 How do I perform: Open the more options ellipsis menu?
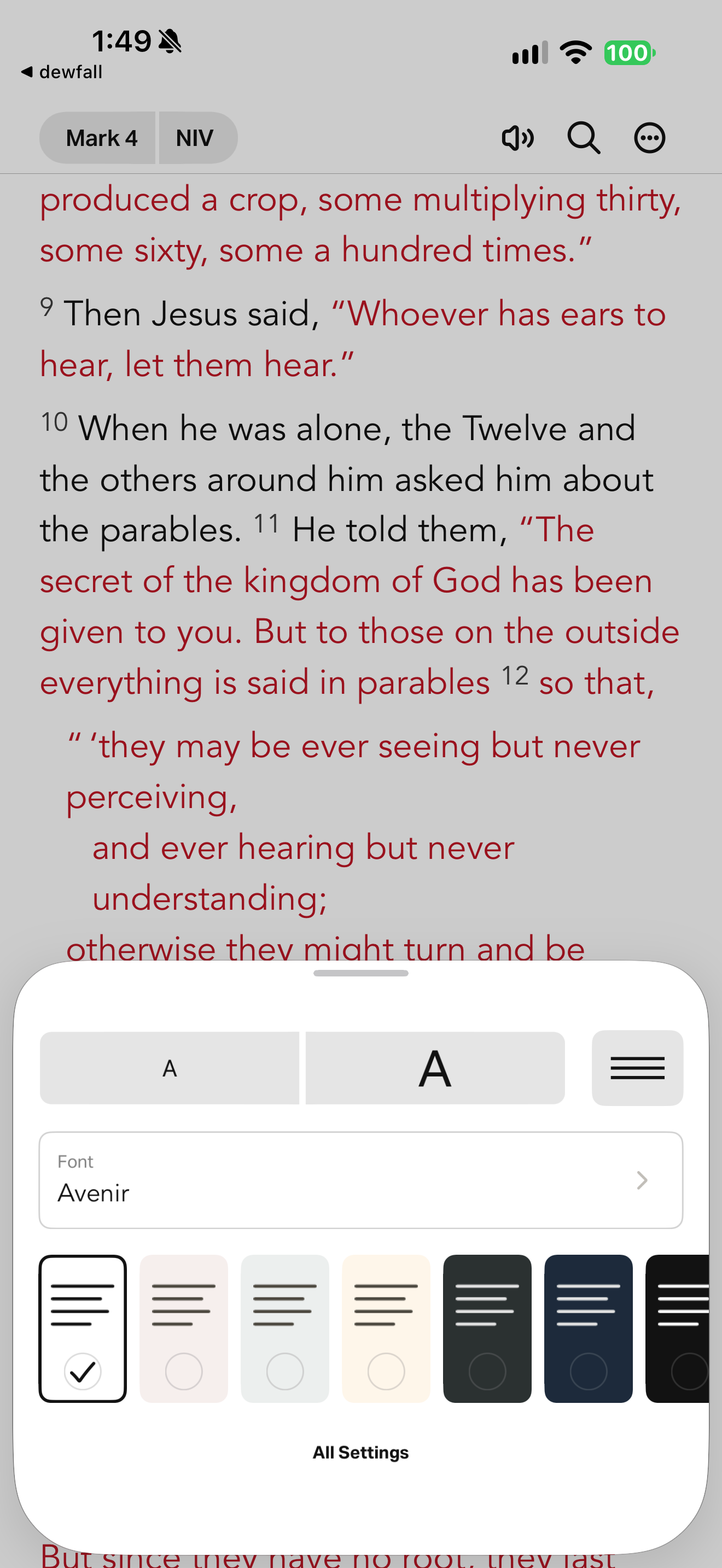point(650,138)
